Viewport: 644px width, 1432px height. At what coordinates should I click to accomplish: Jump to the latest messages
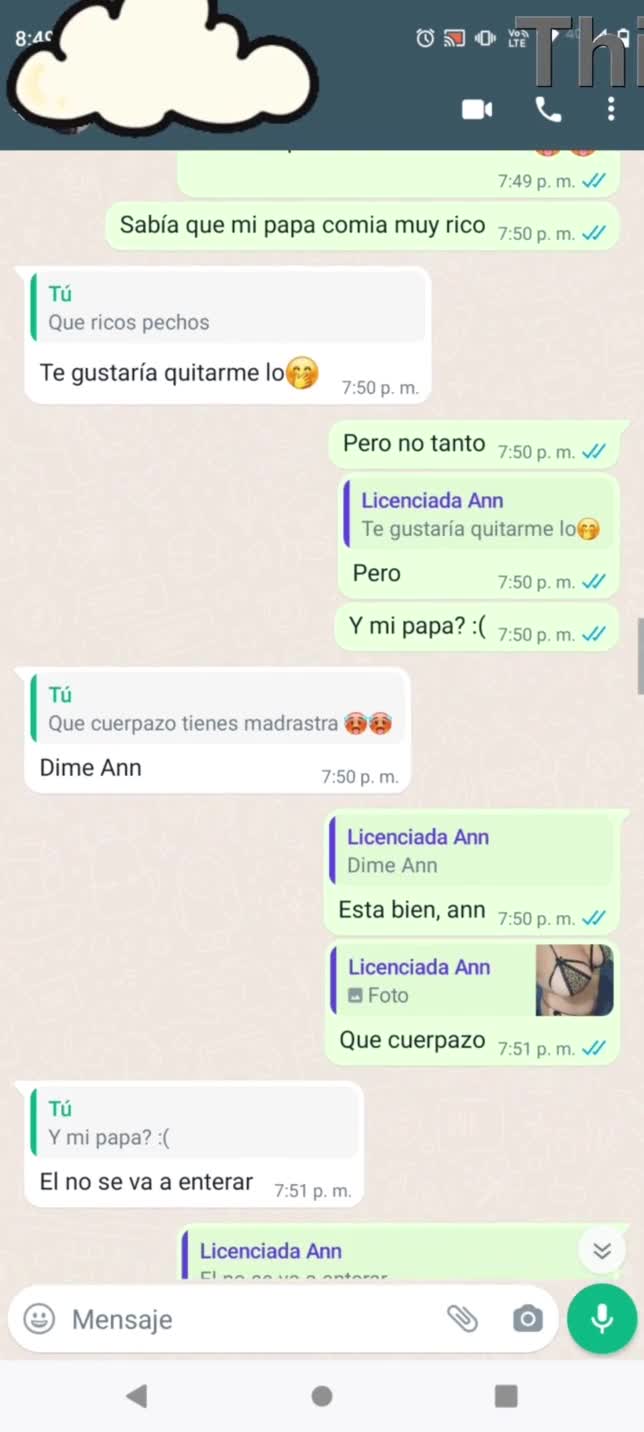coord(602,1250)
